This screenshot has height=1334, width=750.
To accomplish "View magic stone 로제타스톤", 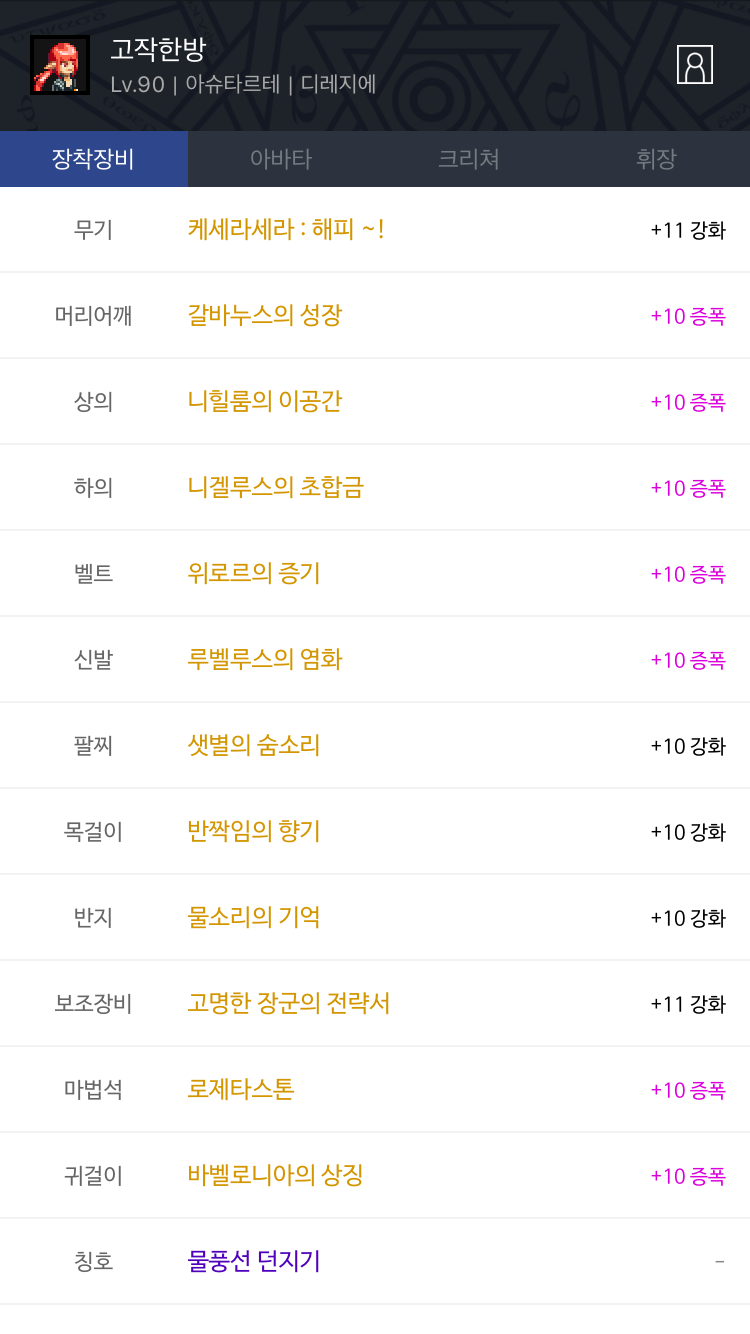I will coord(241,1090).
